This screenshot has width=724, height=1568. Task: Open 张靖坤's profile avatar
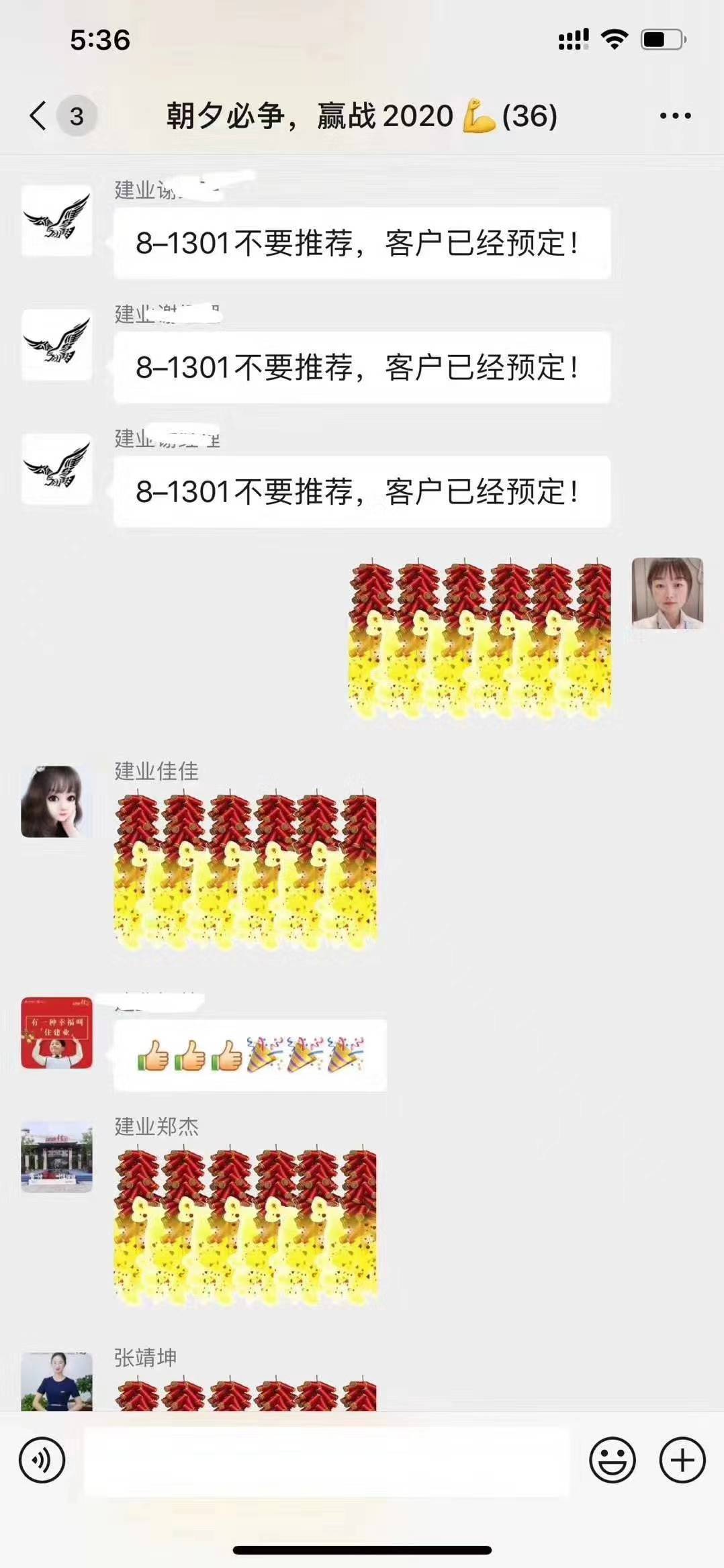[56, 1381]
